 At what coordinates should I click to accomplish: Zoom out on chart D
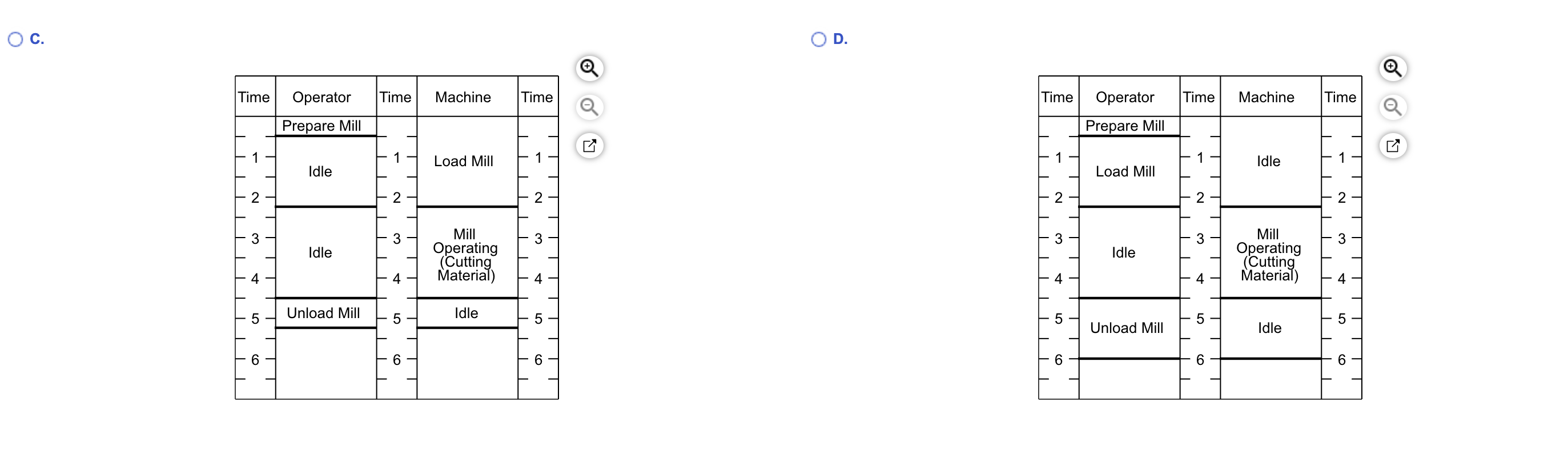point(1393,107)
